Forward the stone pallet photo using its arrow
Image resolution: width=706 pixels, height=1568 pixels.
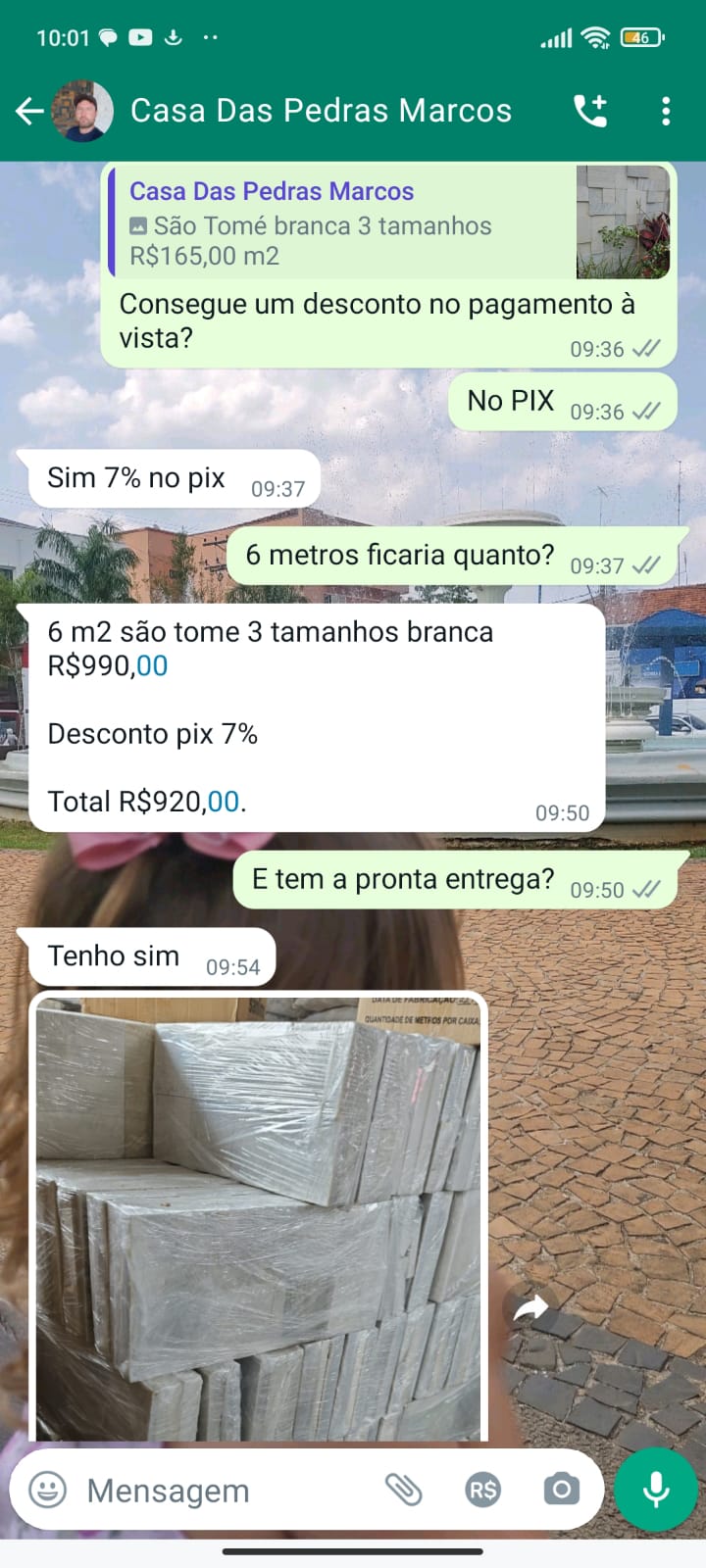point(529,1308)
